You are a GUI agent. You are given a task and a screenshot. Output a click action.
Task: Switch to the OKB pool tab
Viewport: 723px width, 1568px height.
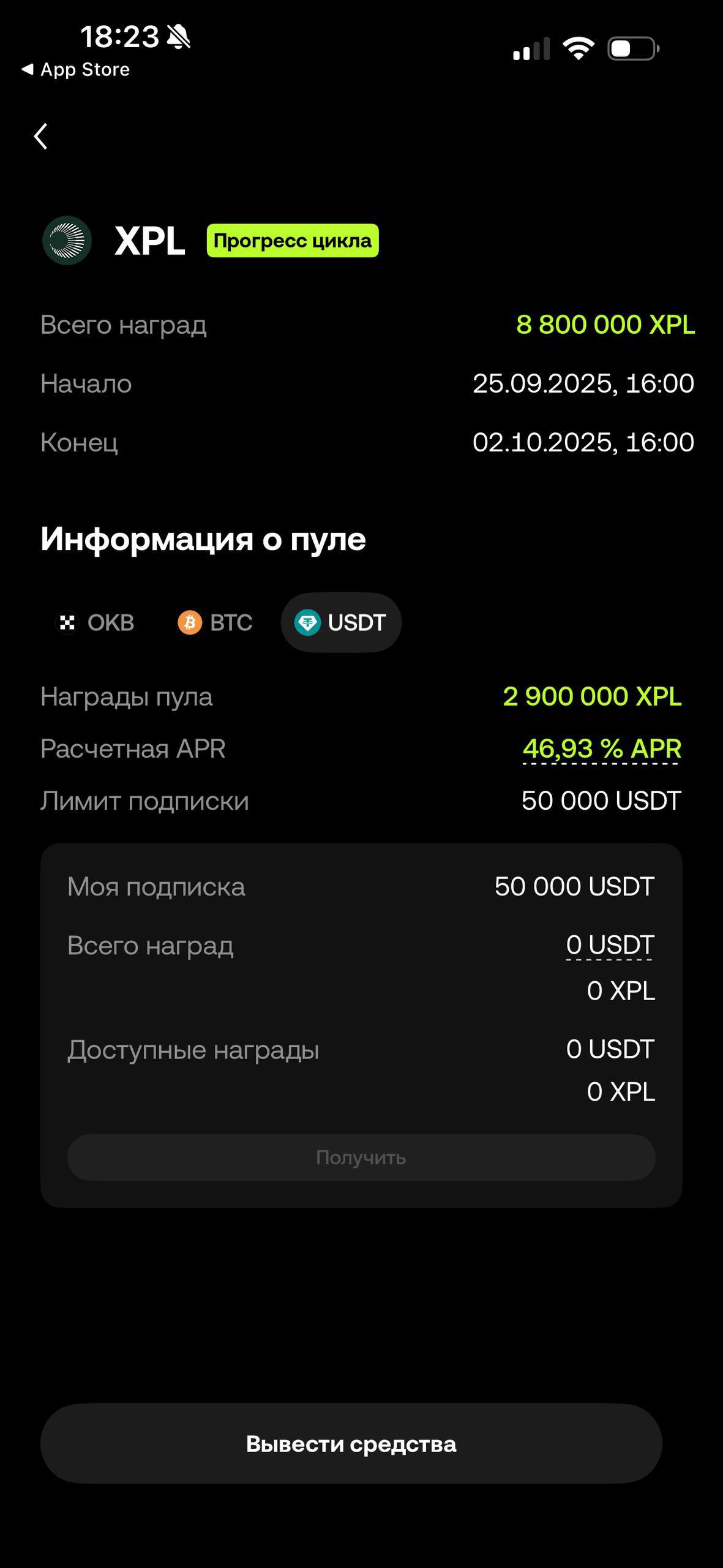97,622
